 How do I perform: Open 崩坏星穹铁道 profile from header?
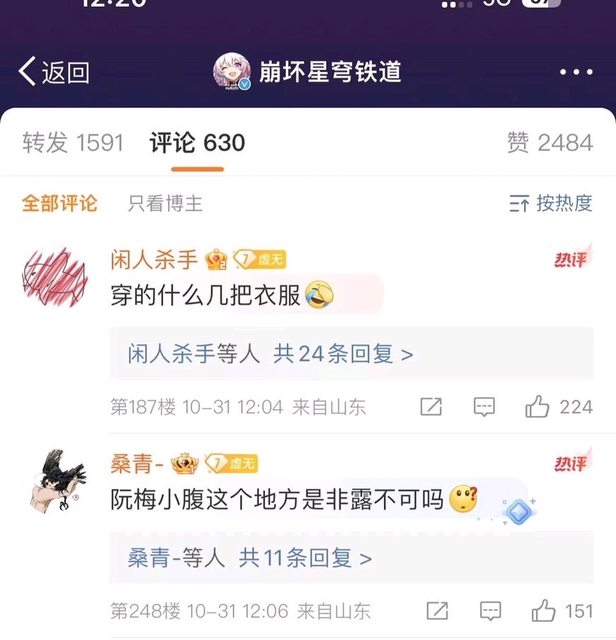(308, 72)
